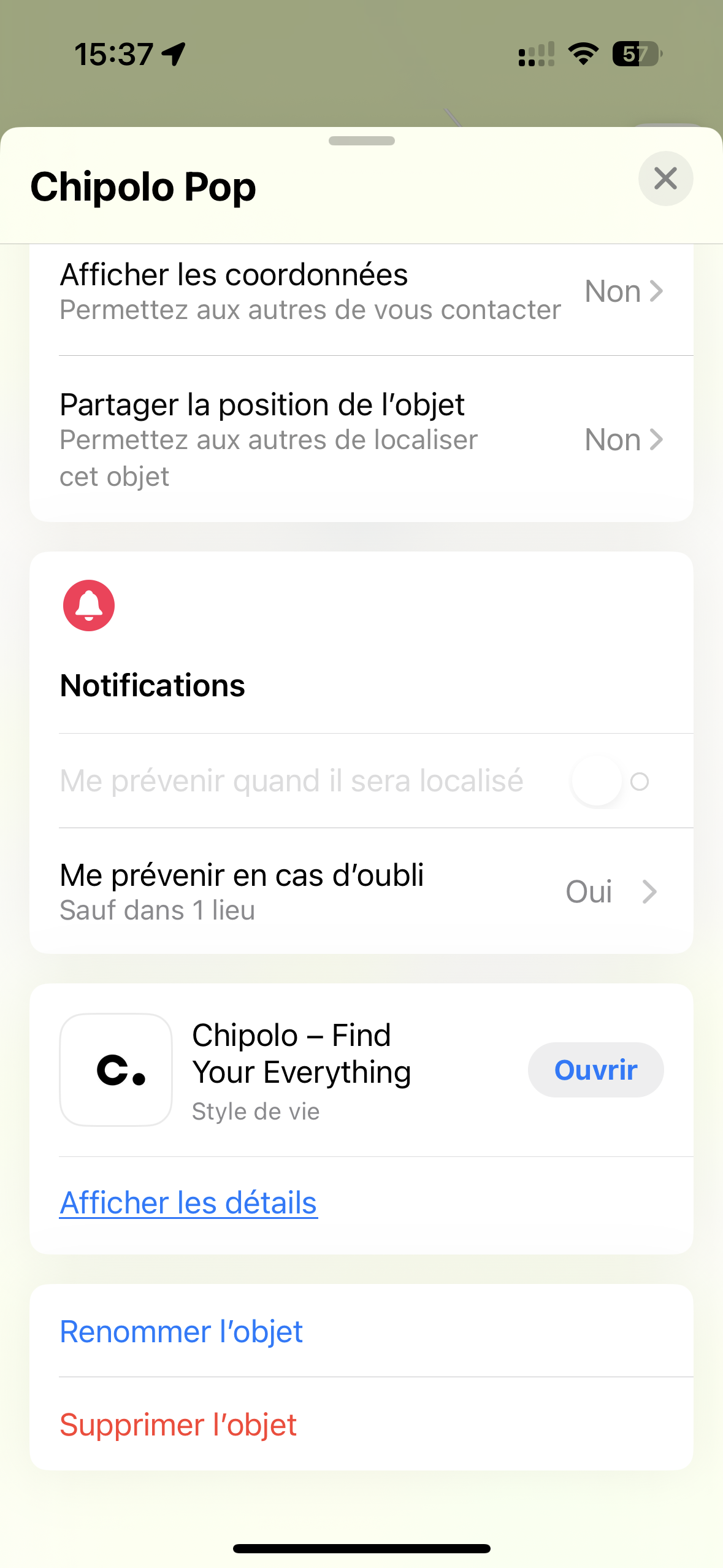Viewport: 723px width, 1568px height.
Task: Open Afficher les coordonnées setting
Action: point(361,291)
